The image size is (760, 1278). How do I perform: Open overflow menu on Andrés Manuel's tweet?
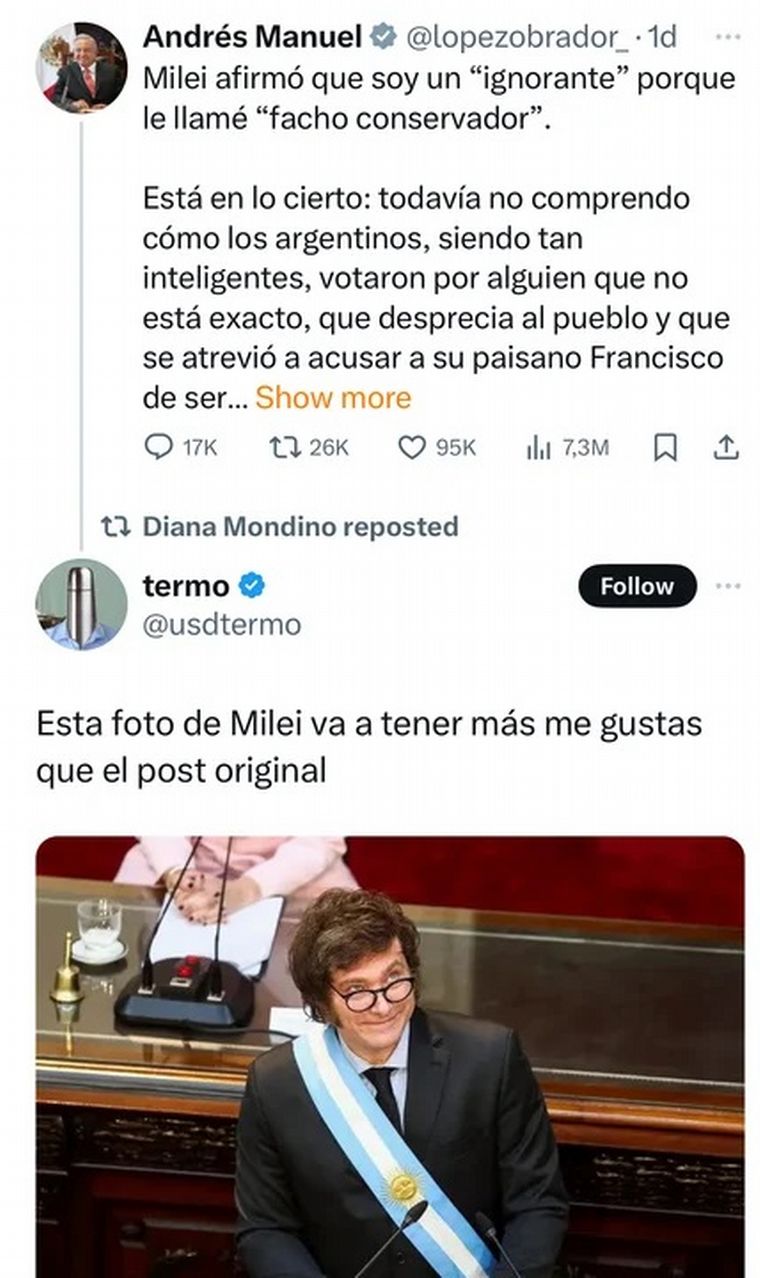tap(730, 38)
